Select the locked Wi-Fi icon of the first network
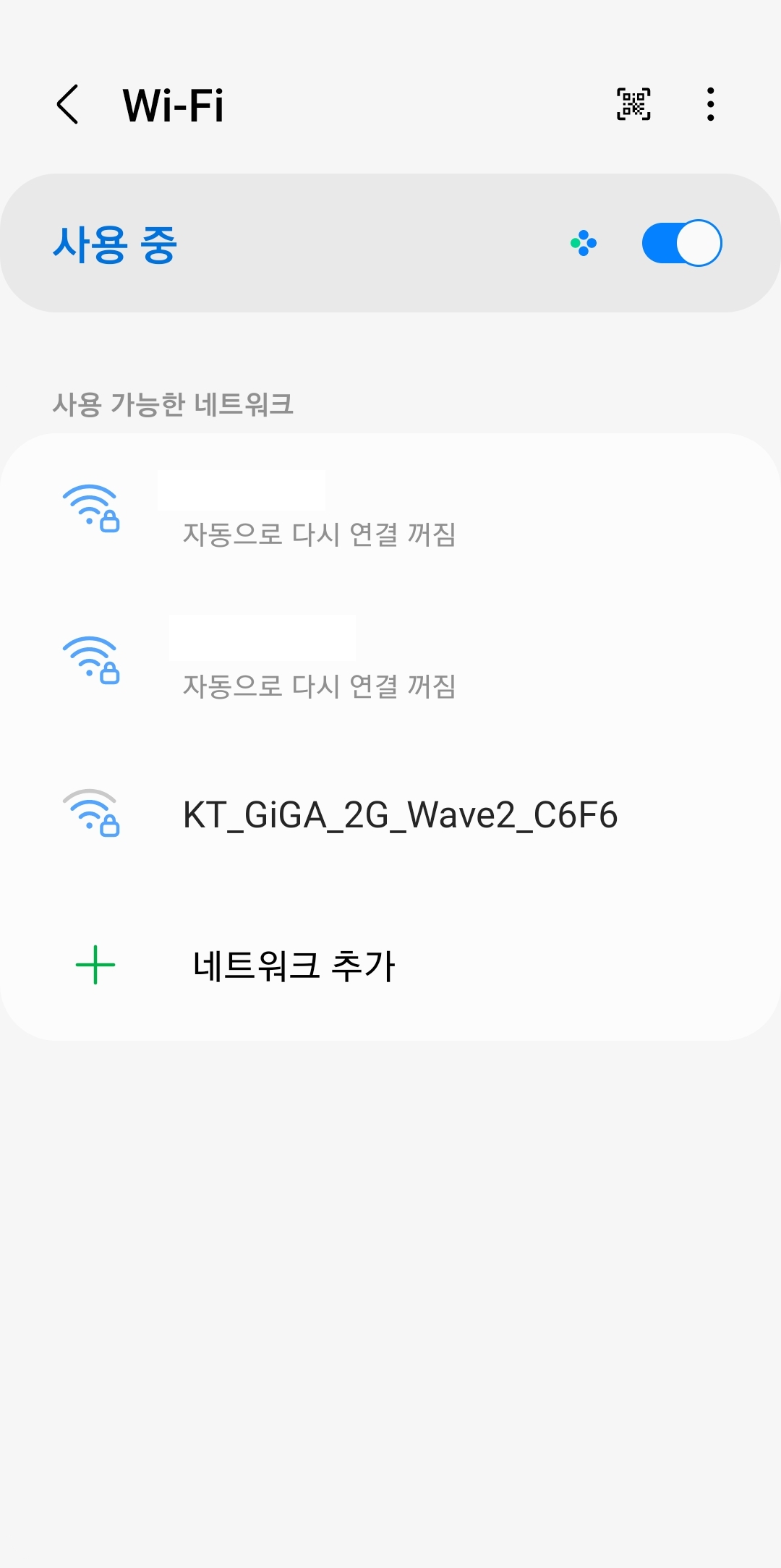This screenshot has height=1568, width=781. point(92,510)
